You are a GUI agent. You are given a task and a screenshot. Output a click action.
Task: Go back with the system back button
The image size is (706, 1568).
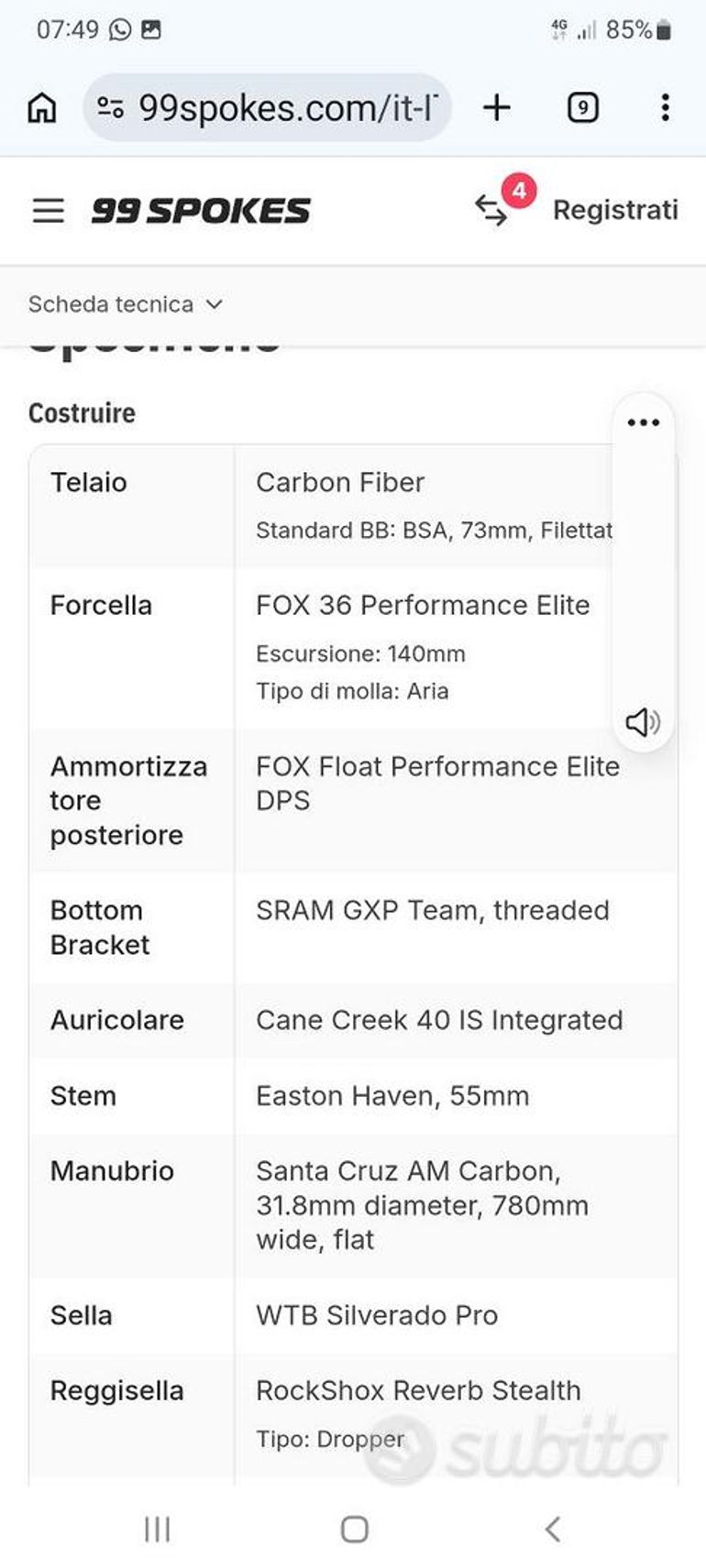[552, 1529]
